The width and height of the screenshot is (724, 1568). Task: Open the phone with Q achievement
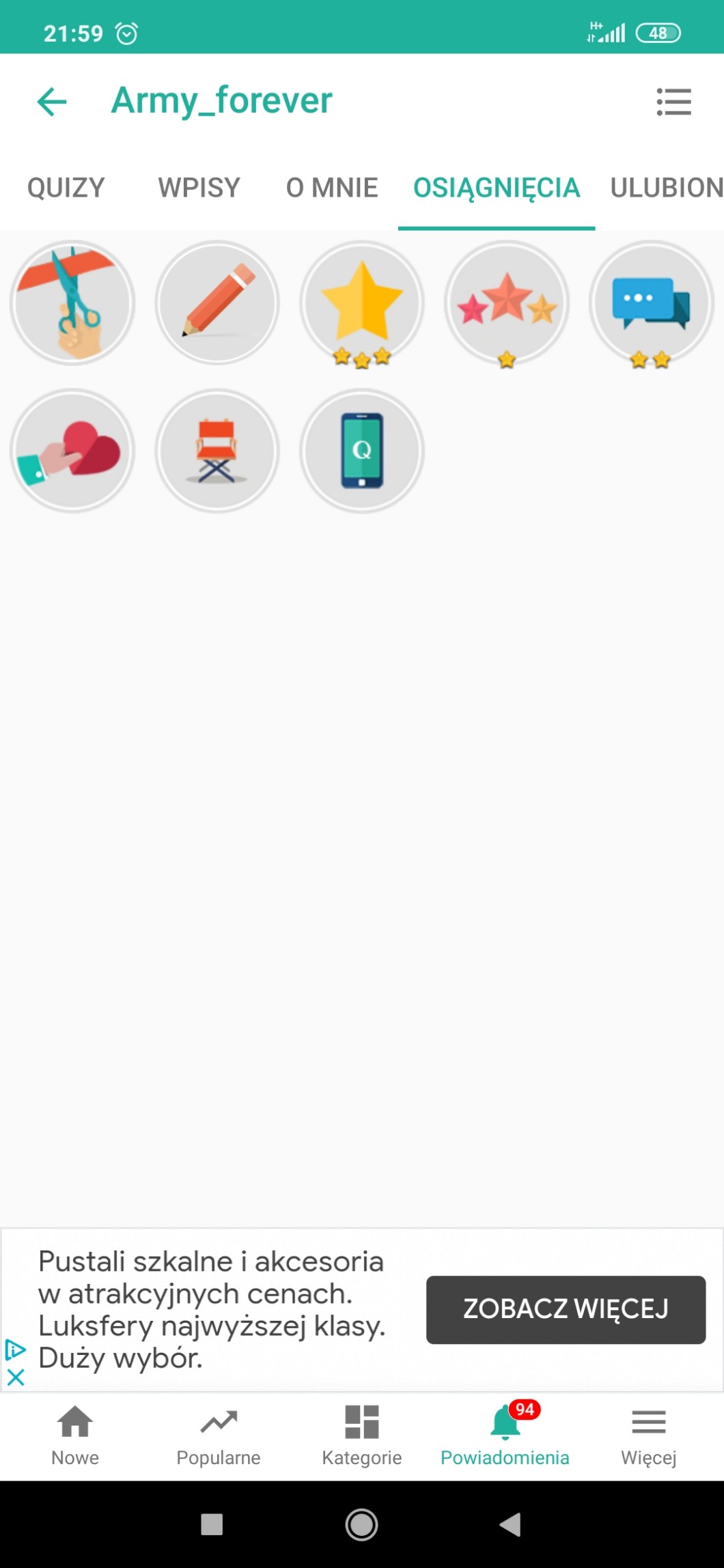pos(362,451)
